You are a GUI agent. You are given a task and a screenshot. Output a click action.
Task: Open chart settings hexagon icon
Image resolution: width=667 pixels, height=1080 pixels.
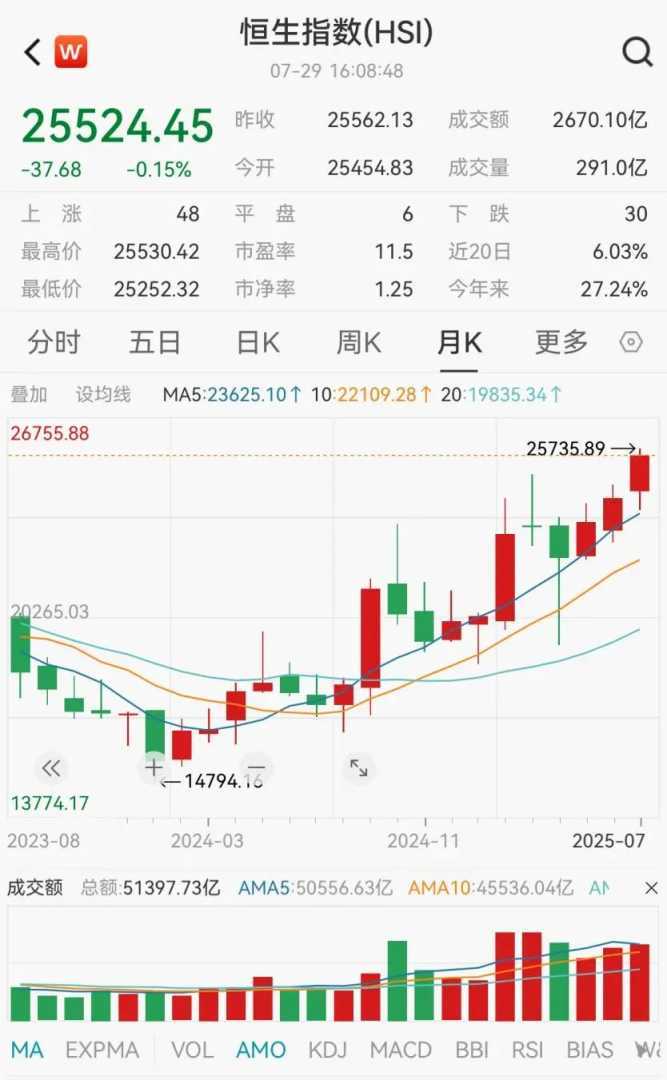coord(631,343)
